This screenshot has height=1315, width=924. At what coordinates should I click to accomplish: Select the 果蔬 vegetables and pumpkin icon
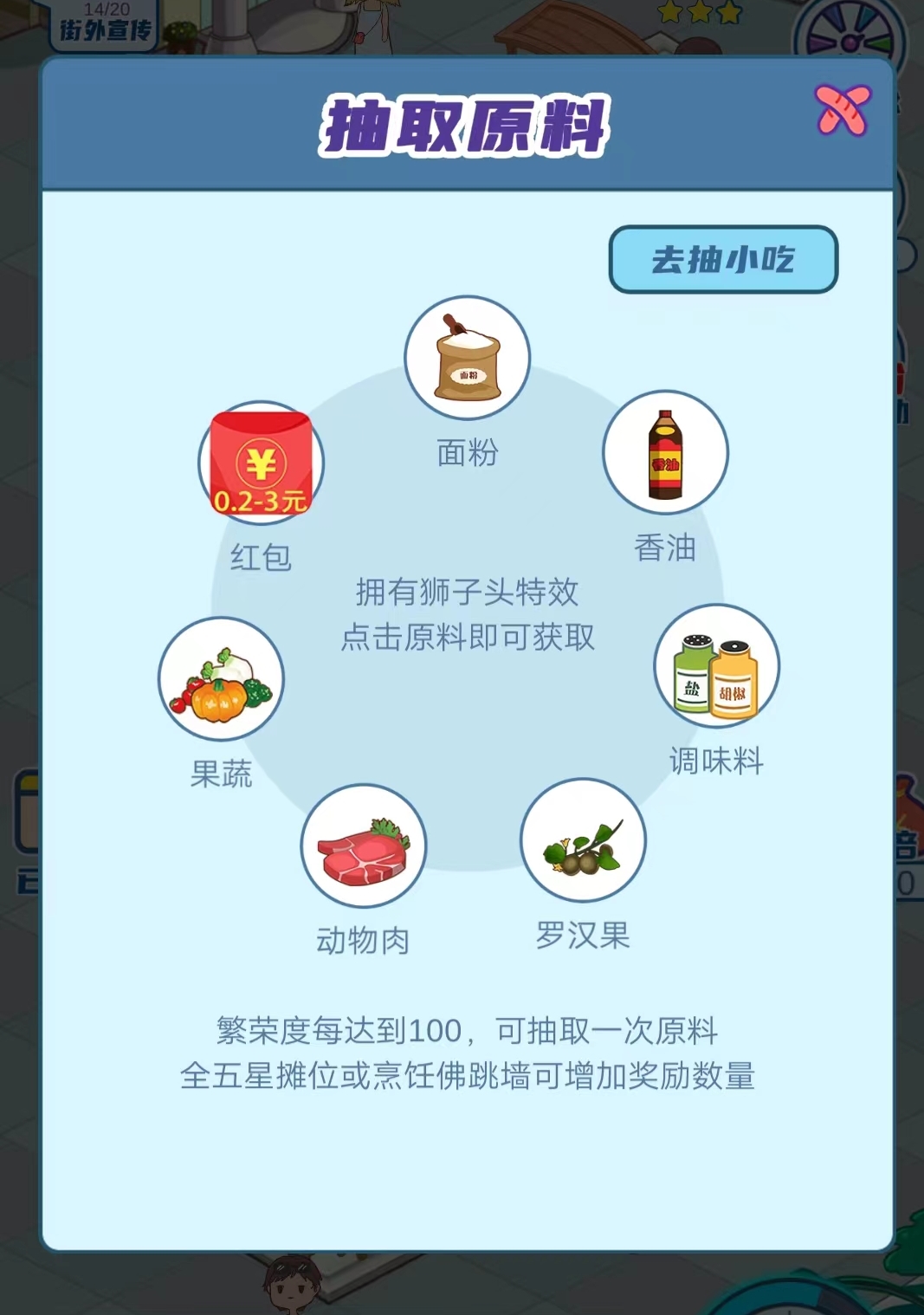[219, 681]
